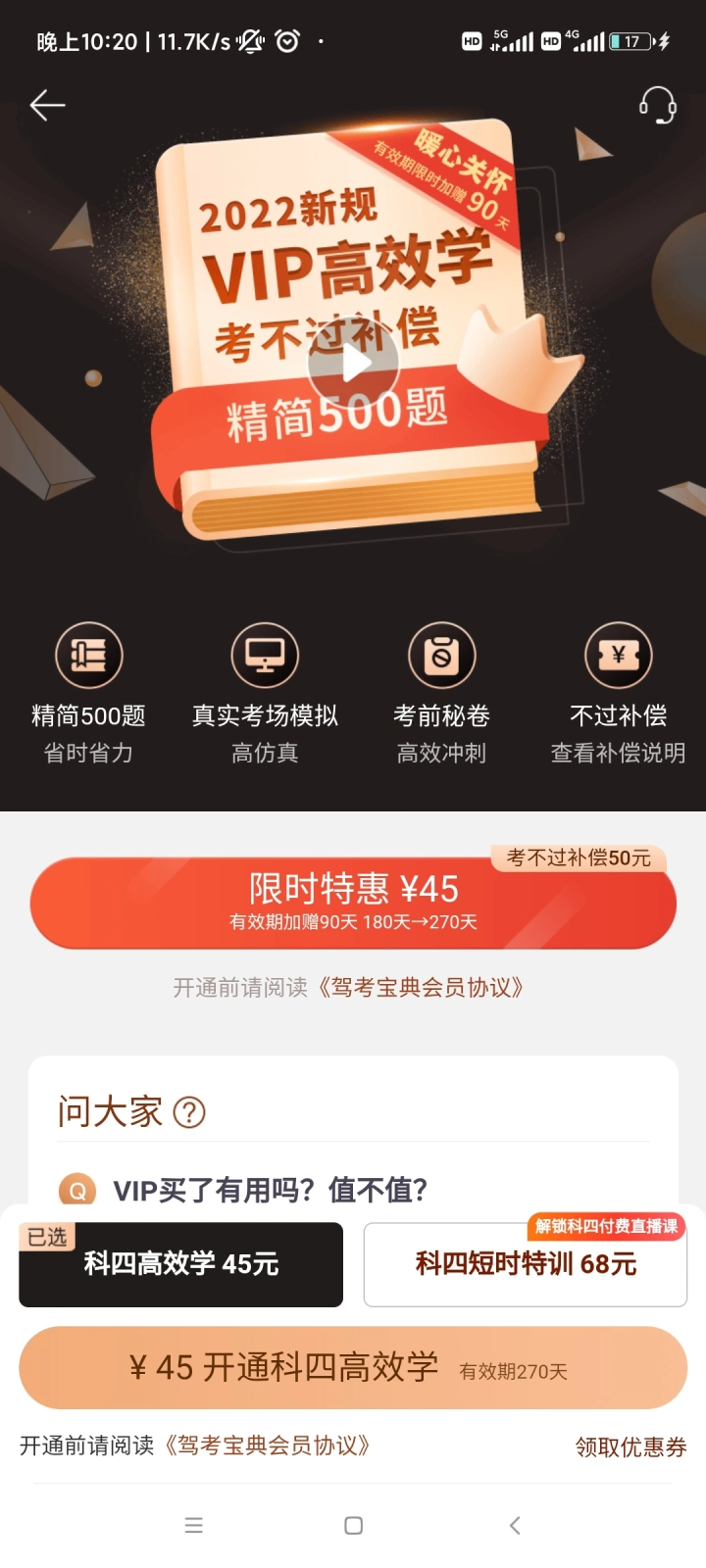706x1568 pixels.
Task: Tap ¥45 开通科四高效学 button
Action: [353, 1367]
